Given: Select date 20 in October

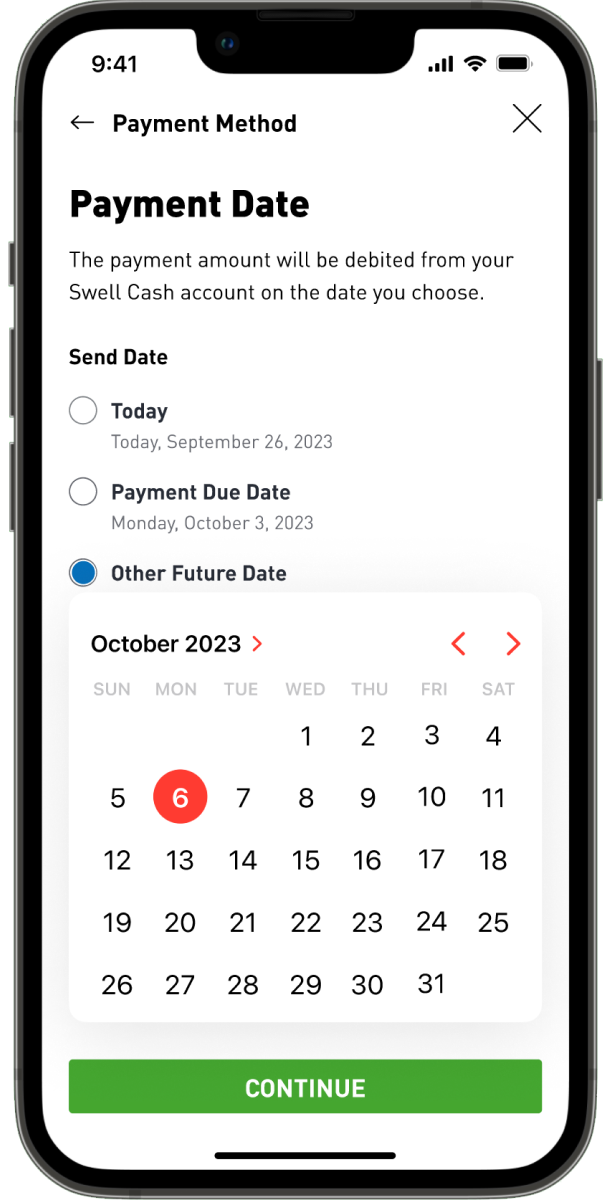Looking at the screenshot, I should 180,922.
